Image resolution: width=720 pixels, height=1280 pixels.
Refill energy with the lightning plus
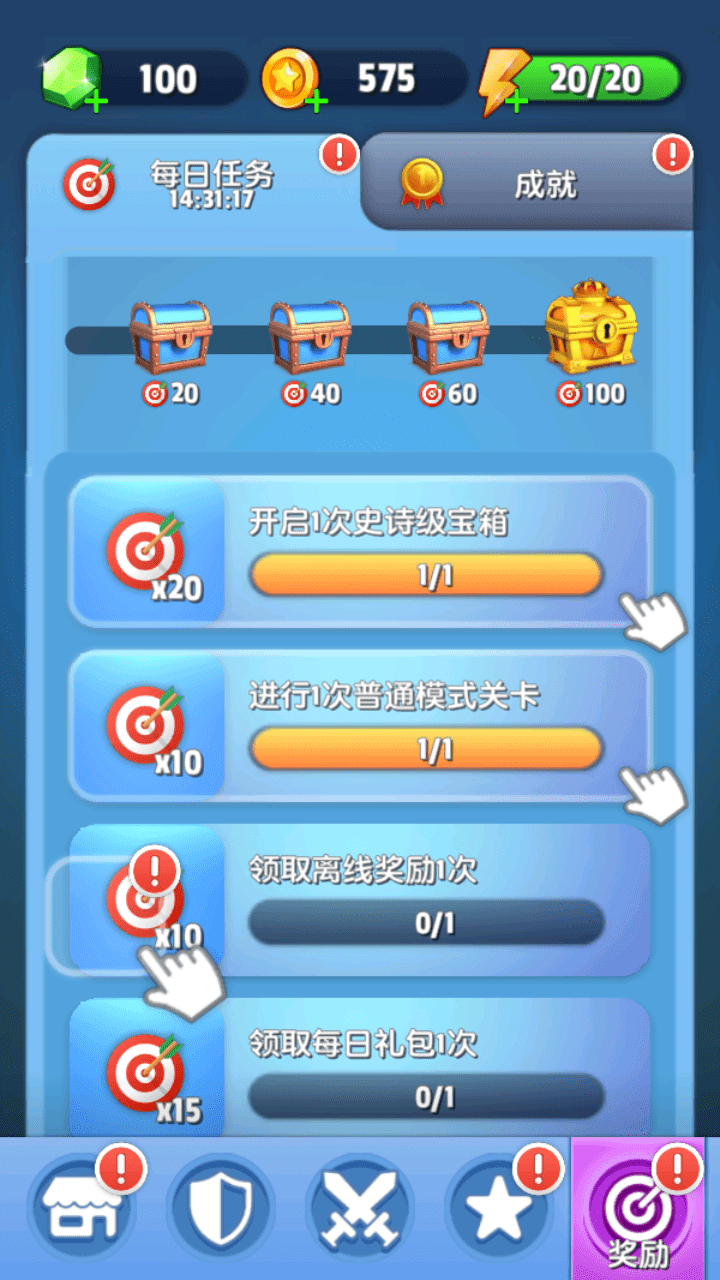[x=516, y=102]
